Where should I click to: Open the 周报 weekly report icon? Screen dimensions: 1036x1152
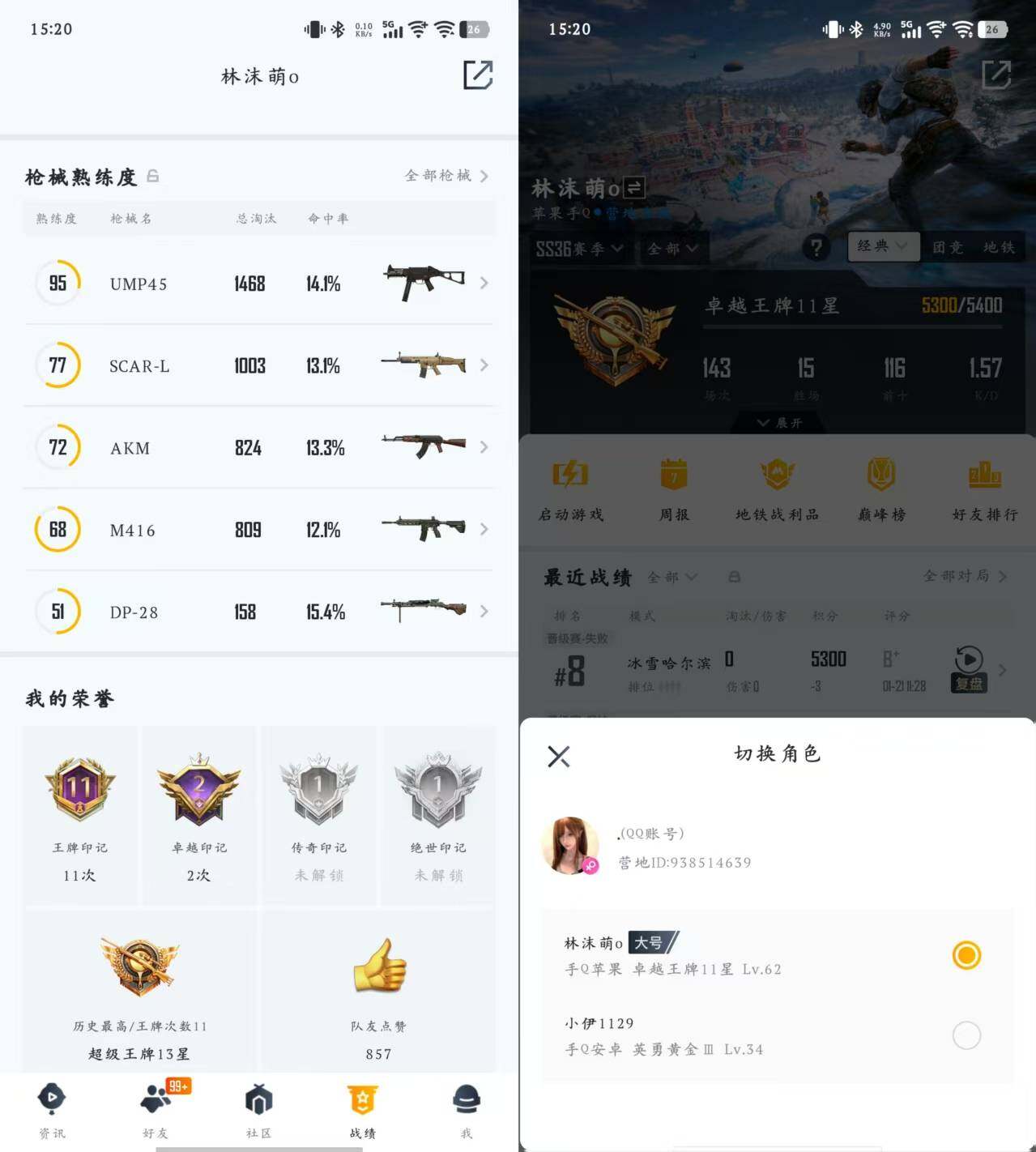click(675, 484)
